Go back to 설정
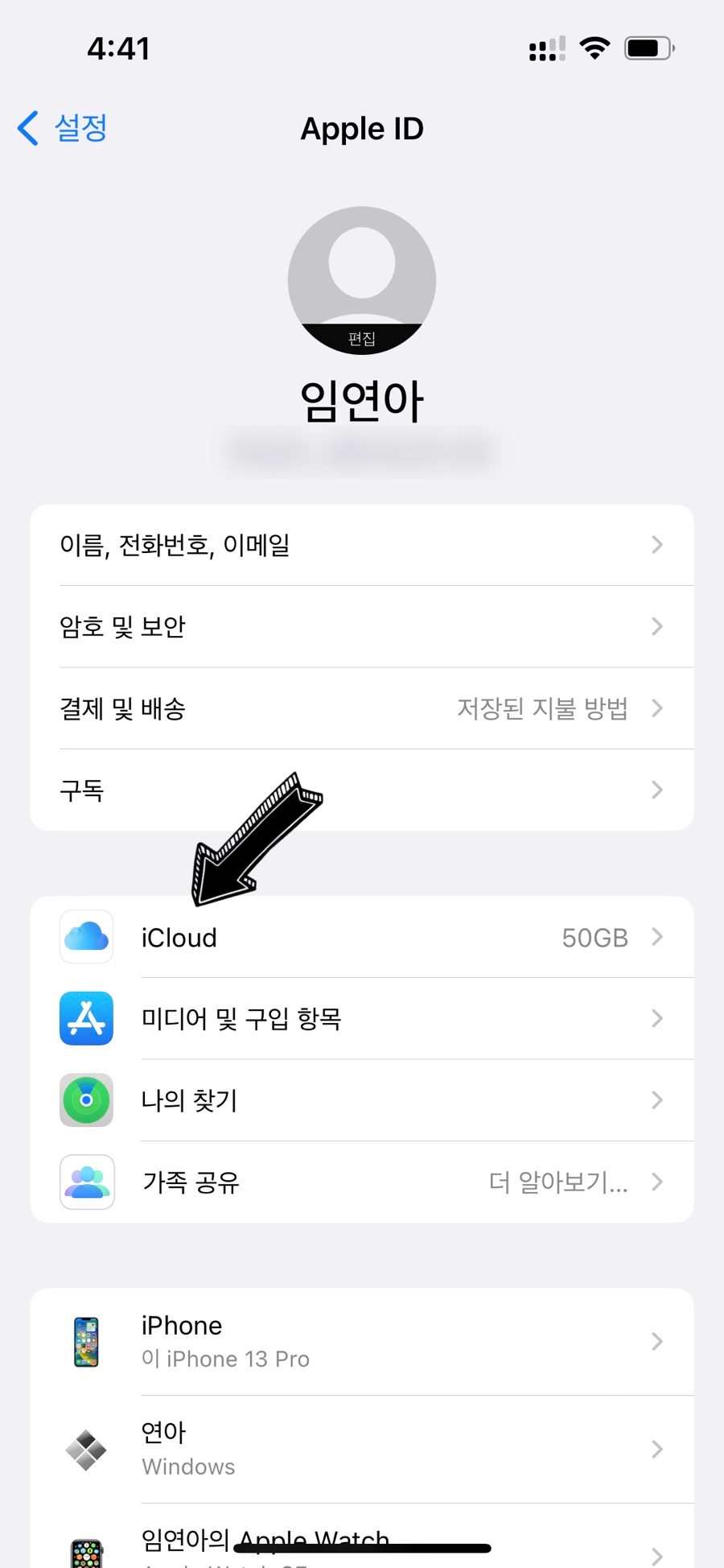This screenshot has height=1568, width=724. (63, 128)
